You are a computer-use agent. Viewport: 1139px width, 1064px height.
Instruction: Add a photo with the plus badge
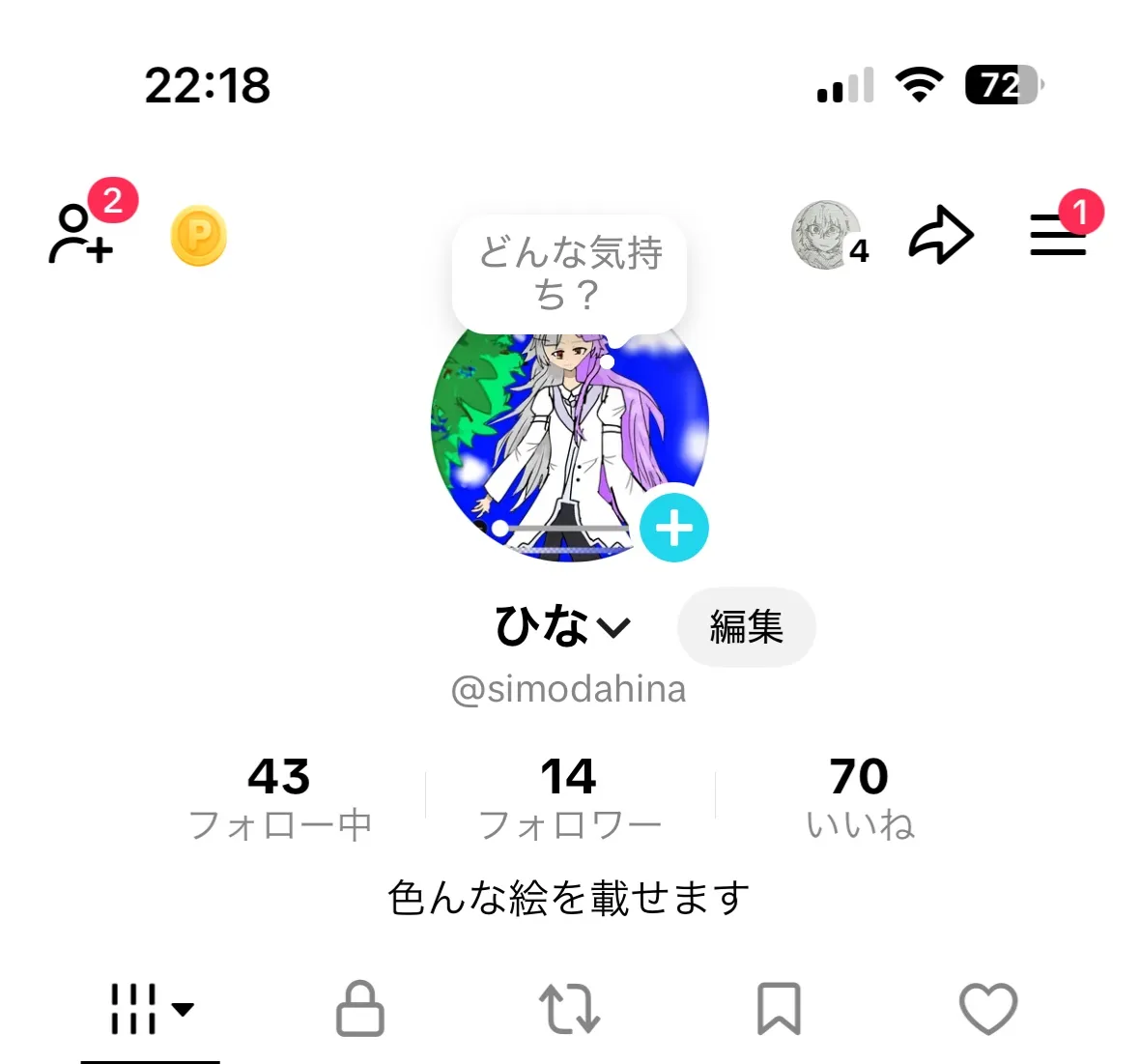[x=674, y=528]
